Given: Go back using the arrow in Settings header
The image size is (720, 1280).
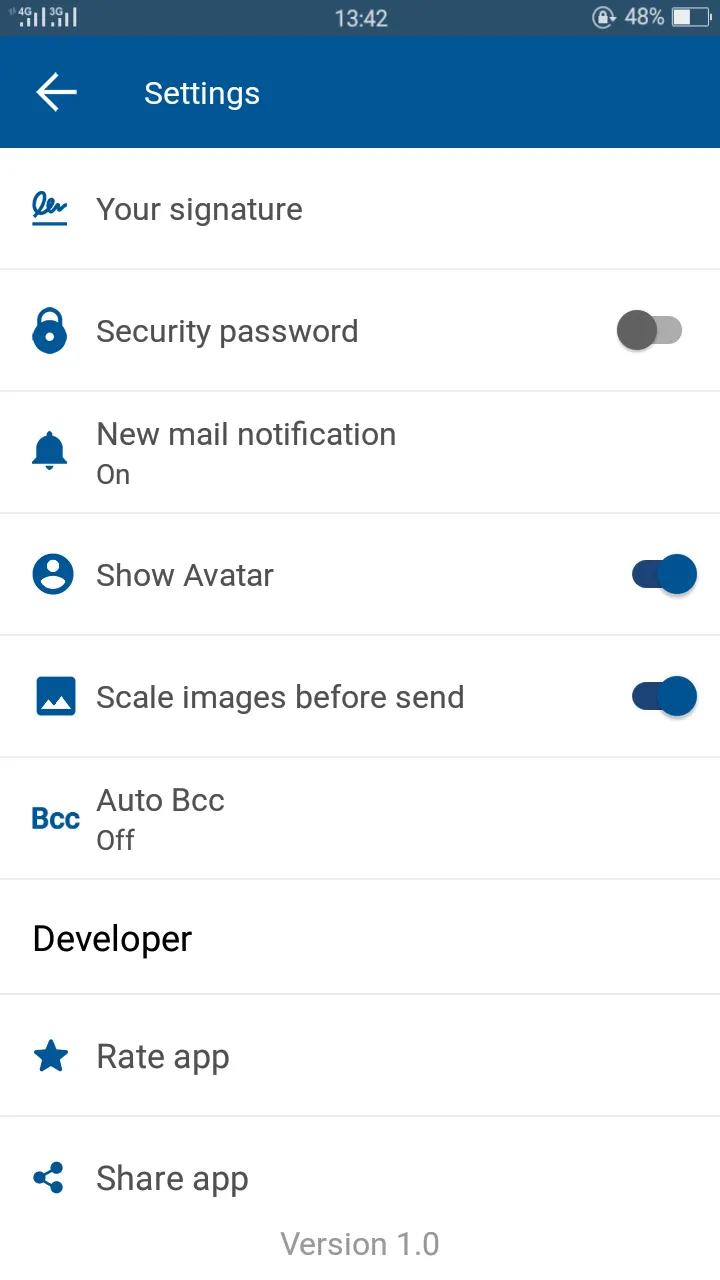Looking at the screenshot, I should pos(56,93).
